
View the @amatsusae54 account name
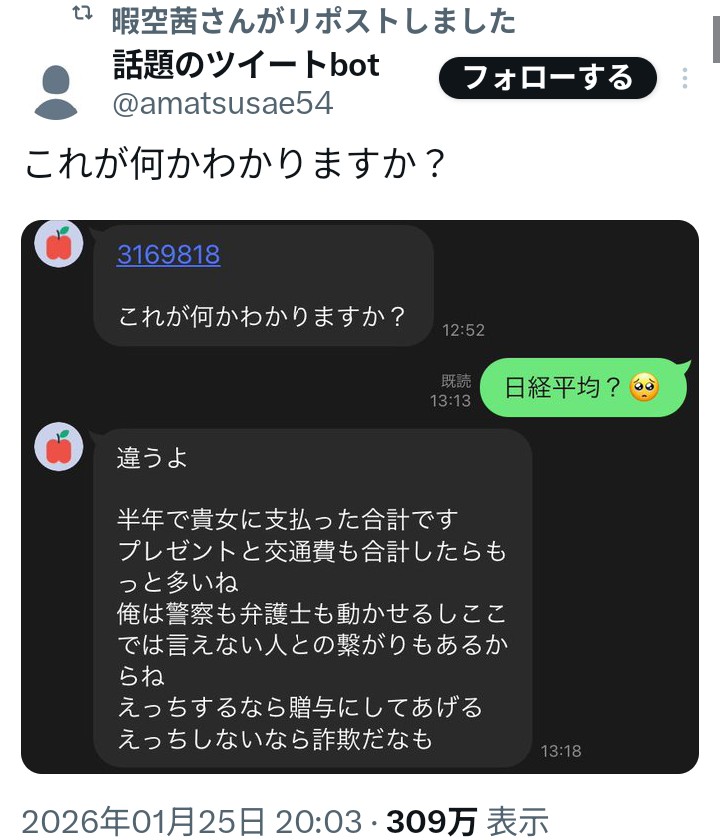click(222, 103)
